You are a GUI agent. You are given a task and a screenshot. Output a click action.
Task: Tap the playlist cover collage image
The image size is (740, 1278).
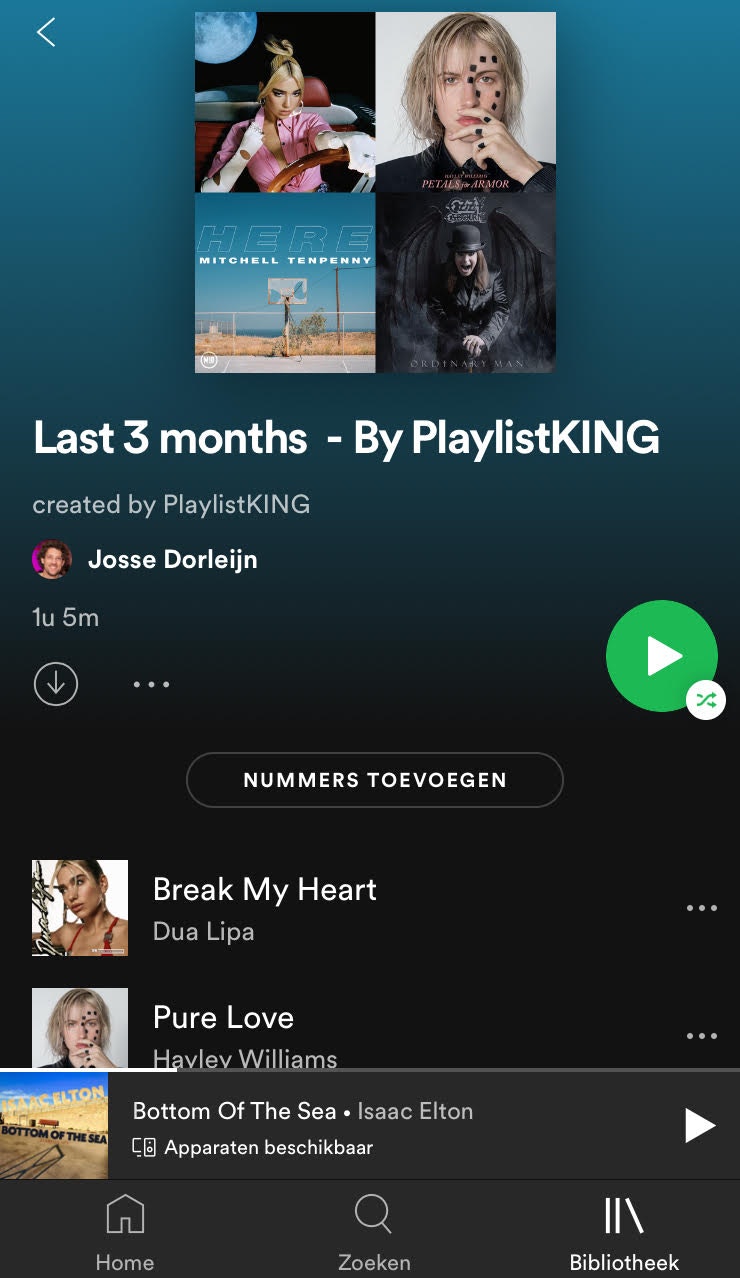point(374,192)
